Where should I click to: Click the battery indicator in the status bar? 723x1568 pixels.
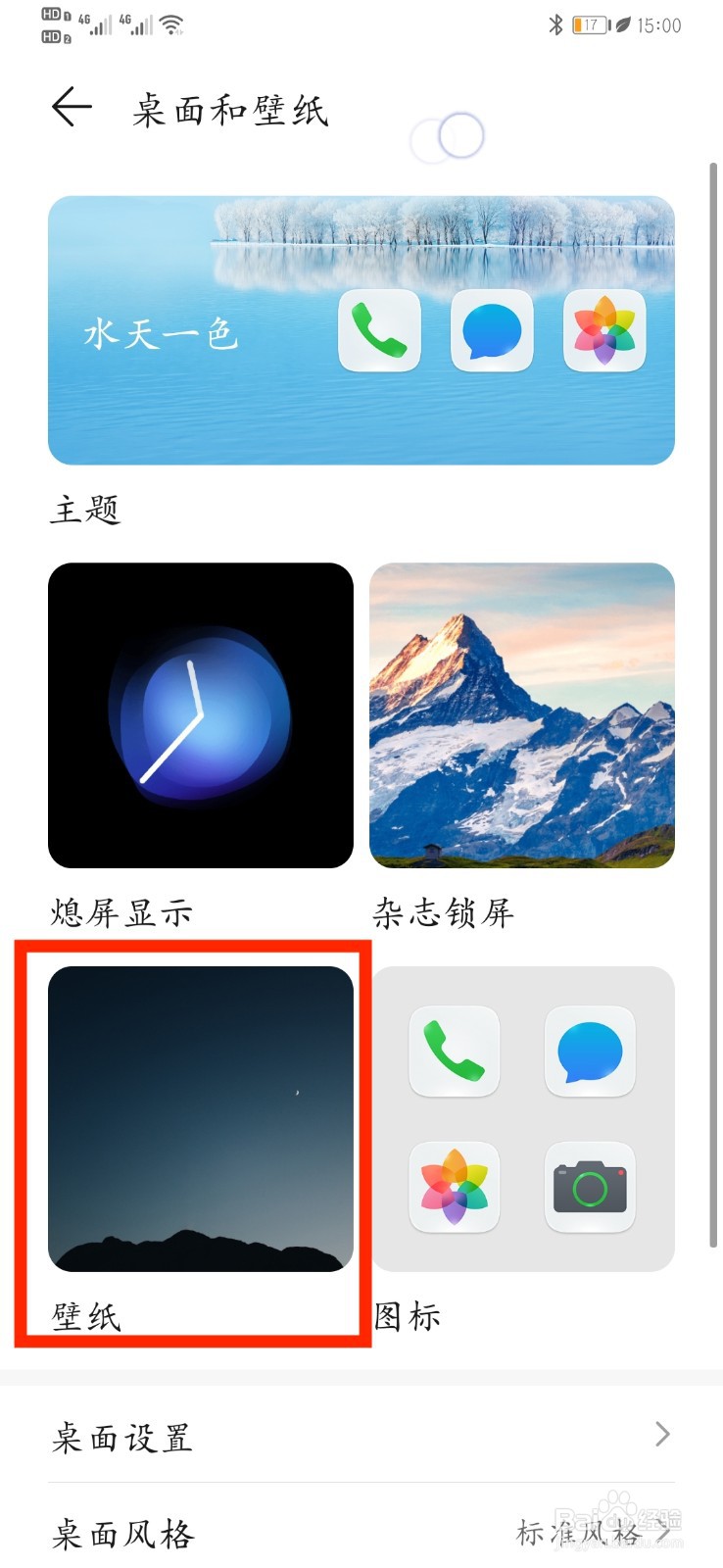click(589, 24)
